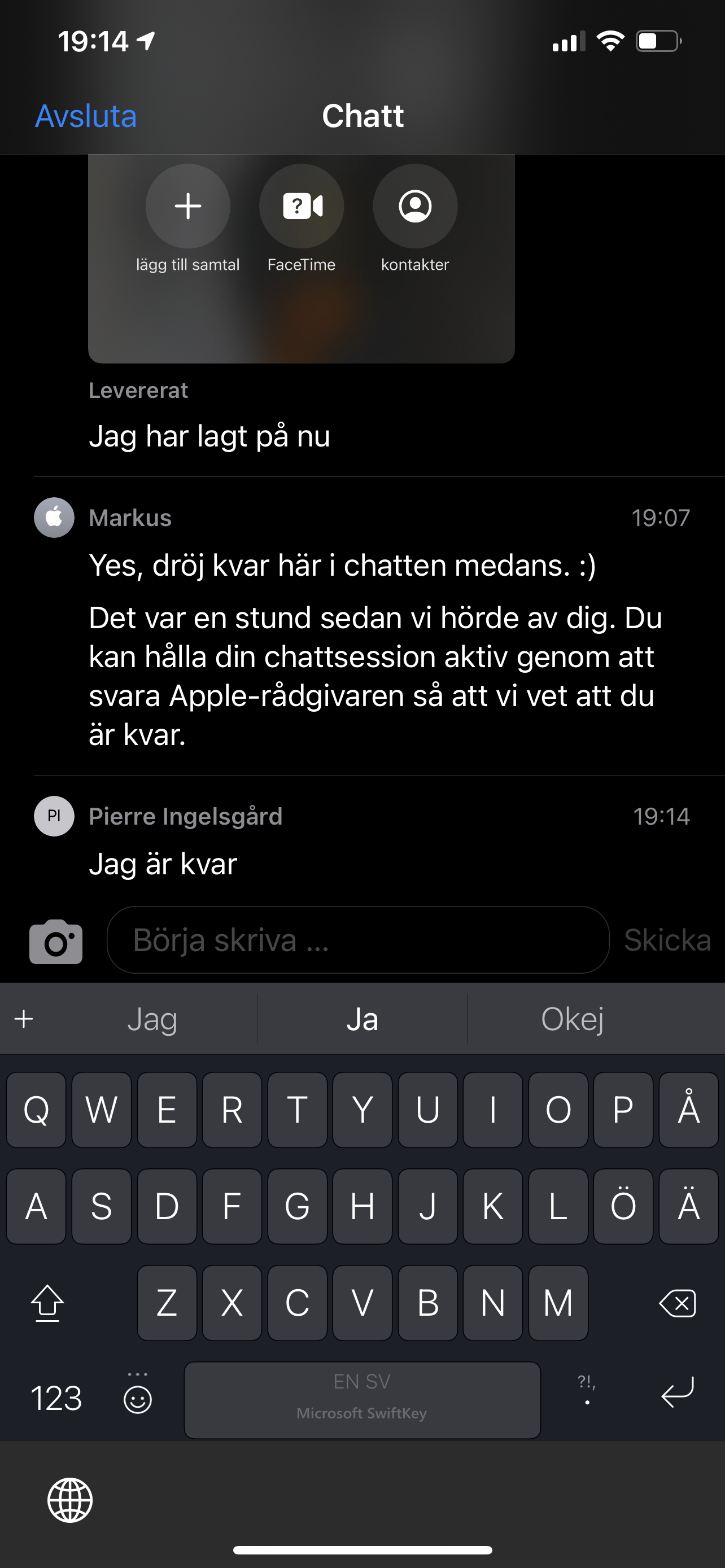Insert the Okej suggestion

572,1019
